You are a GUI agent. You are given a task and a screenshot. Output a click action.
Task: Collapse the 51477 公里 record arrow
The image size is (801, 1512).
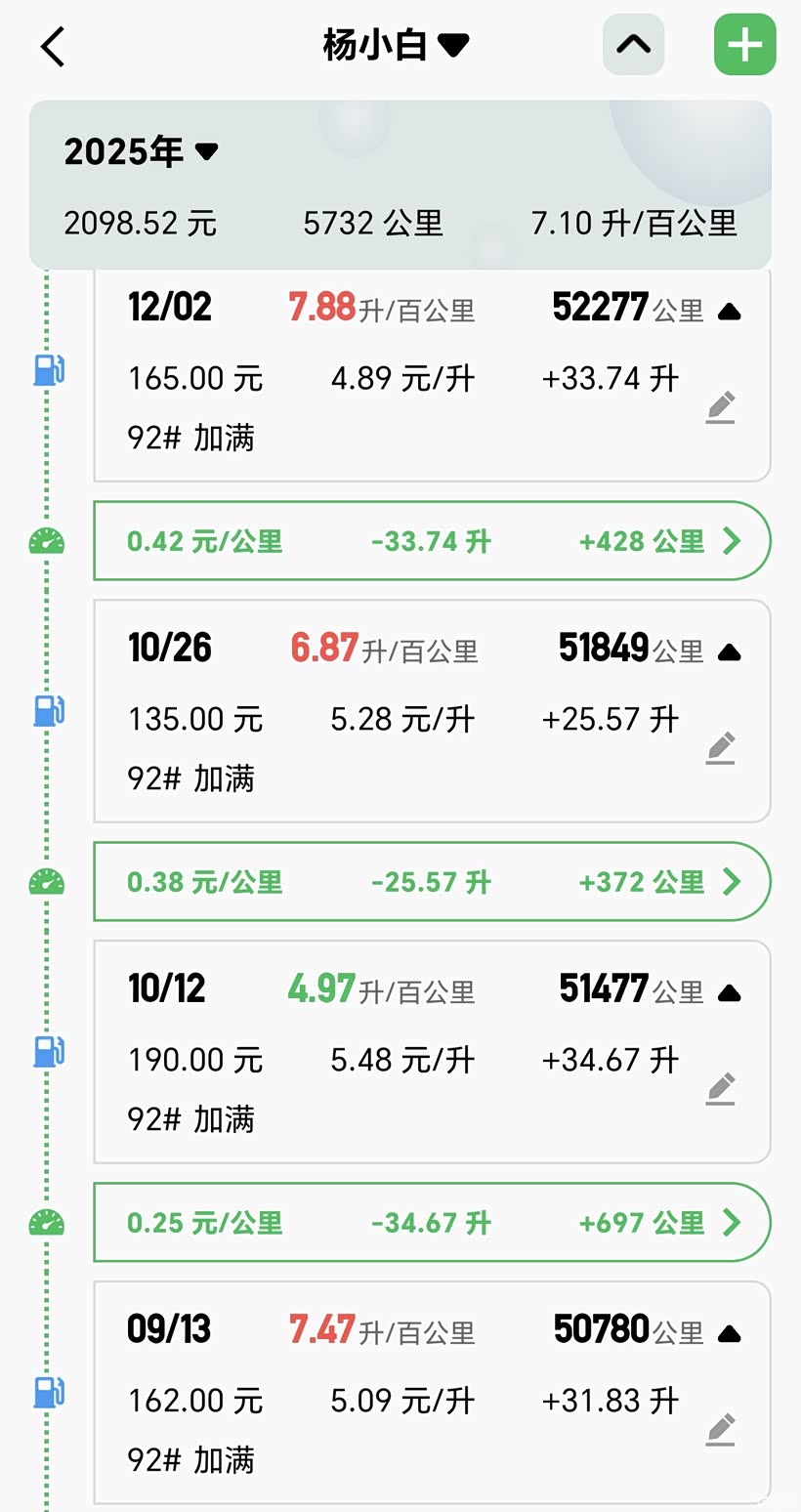tap(729, 993)
